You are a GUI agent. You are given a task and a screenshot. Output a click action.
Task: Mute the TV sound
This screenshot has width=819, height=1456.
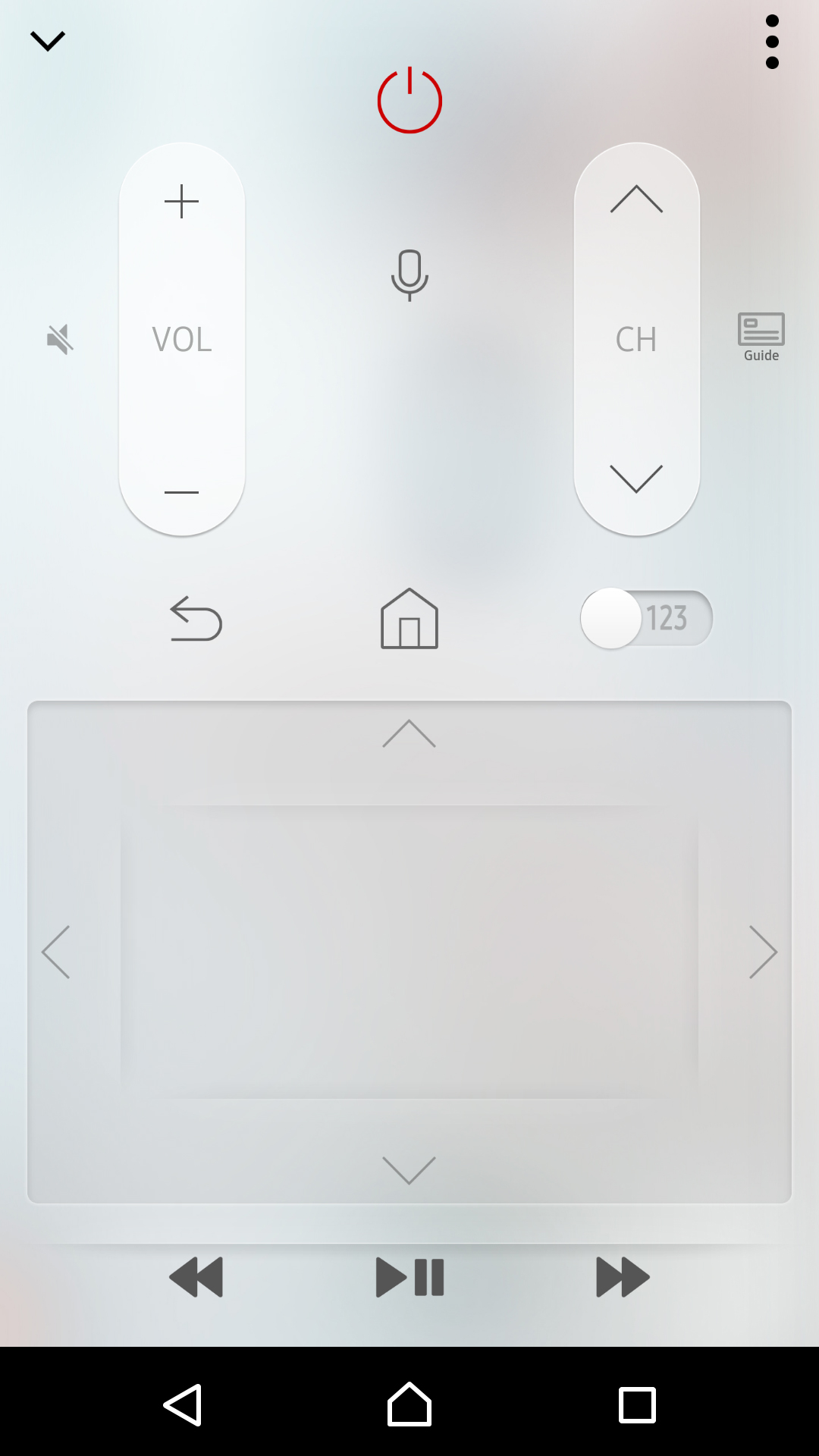pyautogui.click(x=60, y=339)
